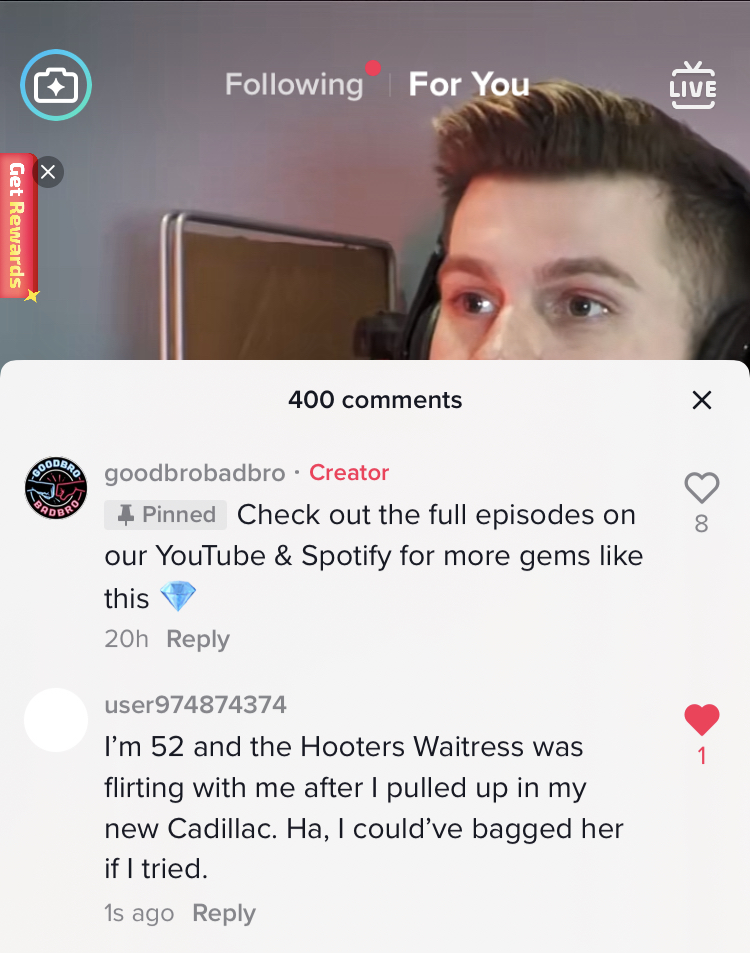750x953 pixels.
Task: Select the For You tab
Action: tap(469, 85)
